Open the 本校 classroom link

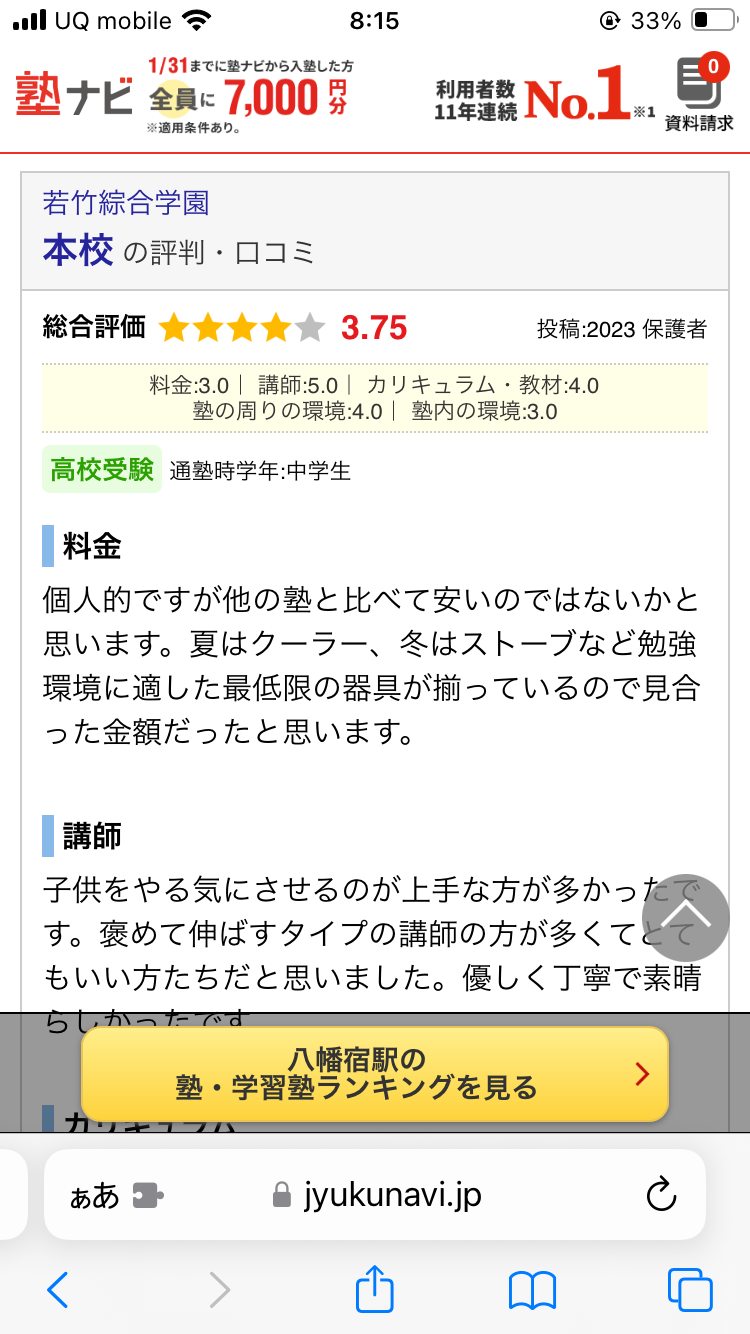(78, 250)
